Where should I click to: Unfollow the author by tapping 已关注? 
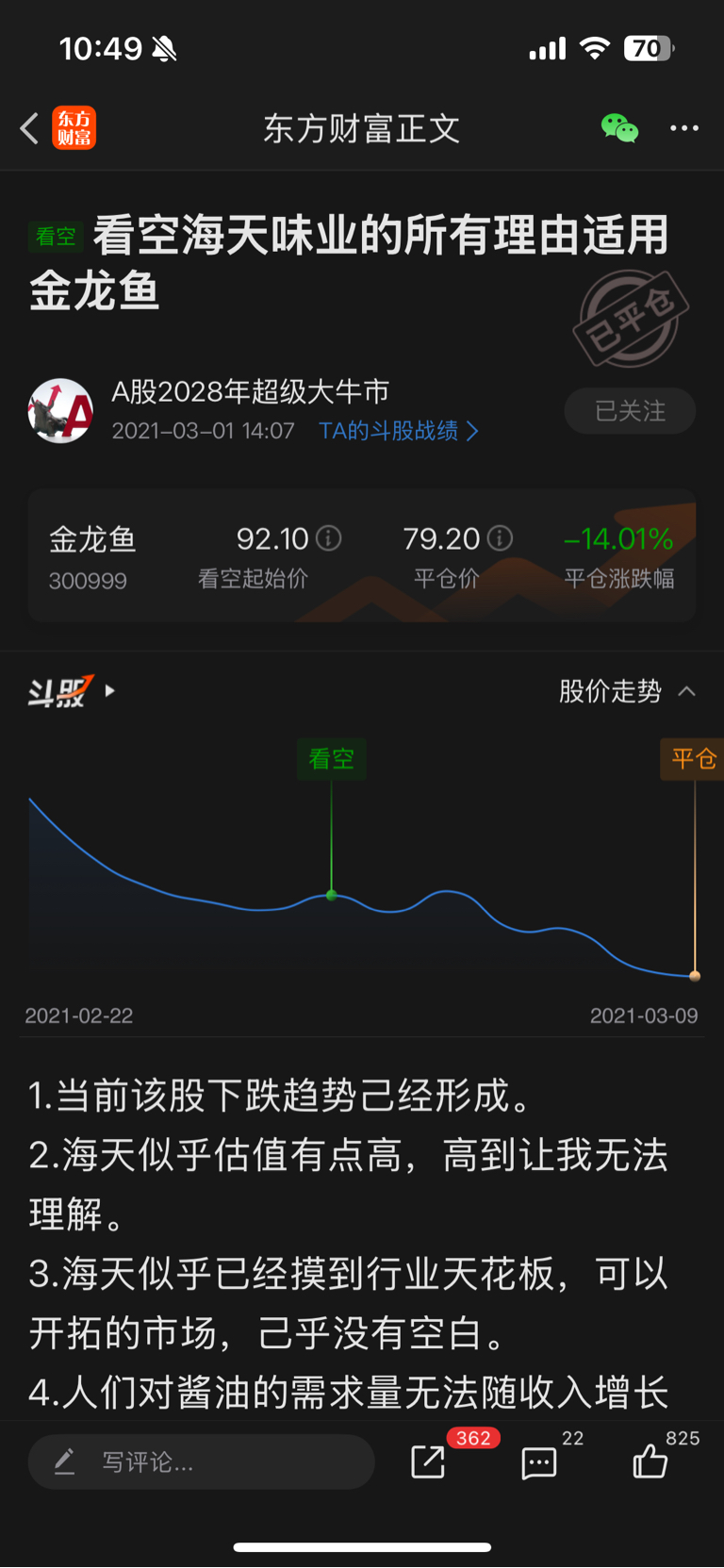pos(630,410)
